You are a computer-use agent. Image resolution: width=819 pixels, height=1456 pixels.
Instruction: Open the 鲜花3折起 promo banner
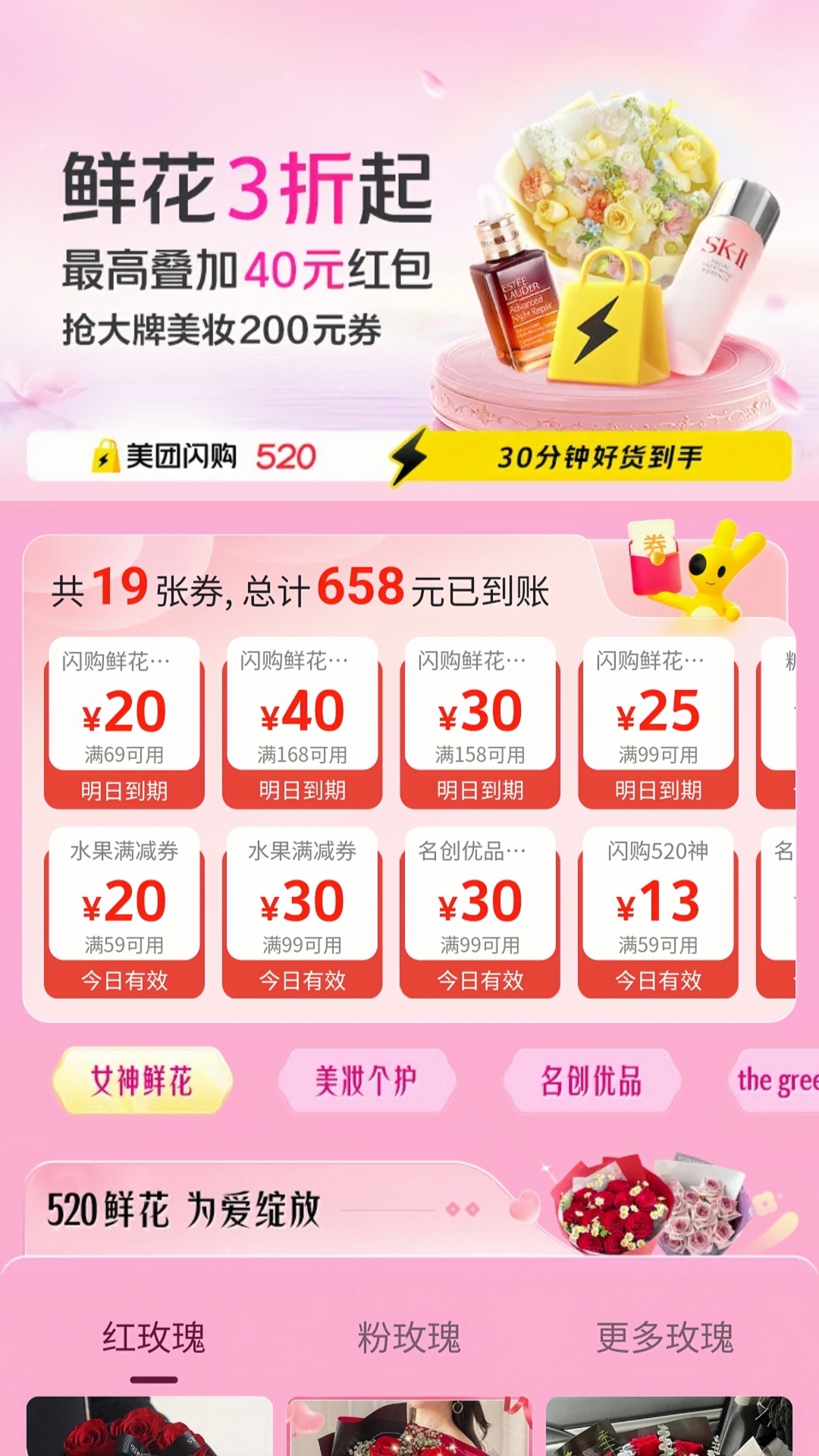pyautogui.click(x=409, y=250)
